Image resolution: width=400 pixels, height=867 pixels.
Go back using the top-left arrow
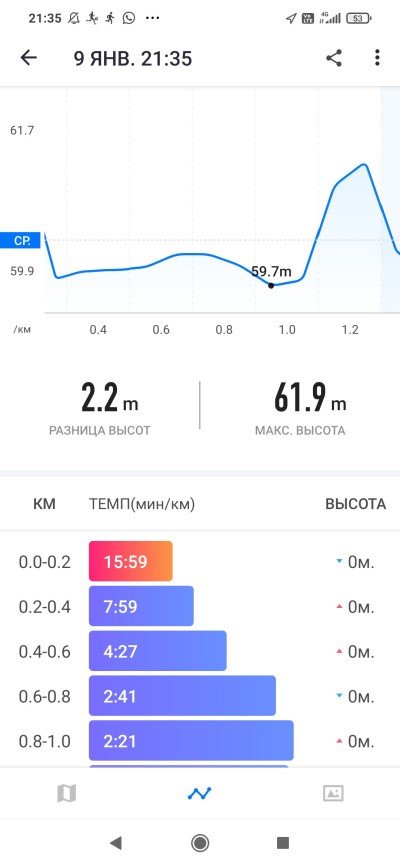28,58
